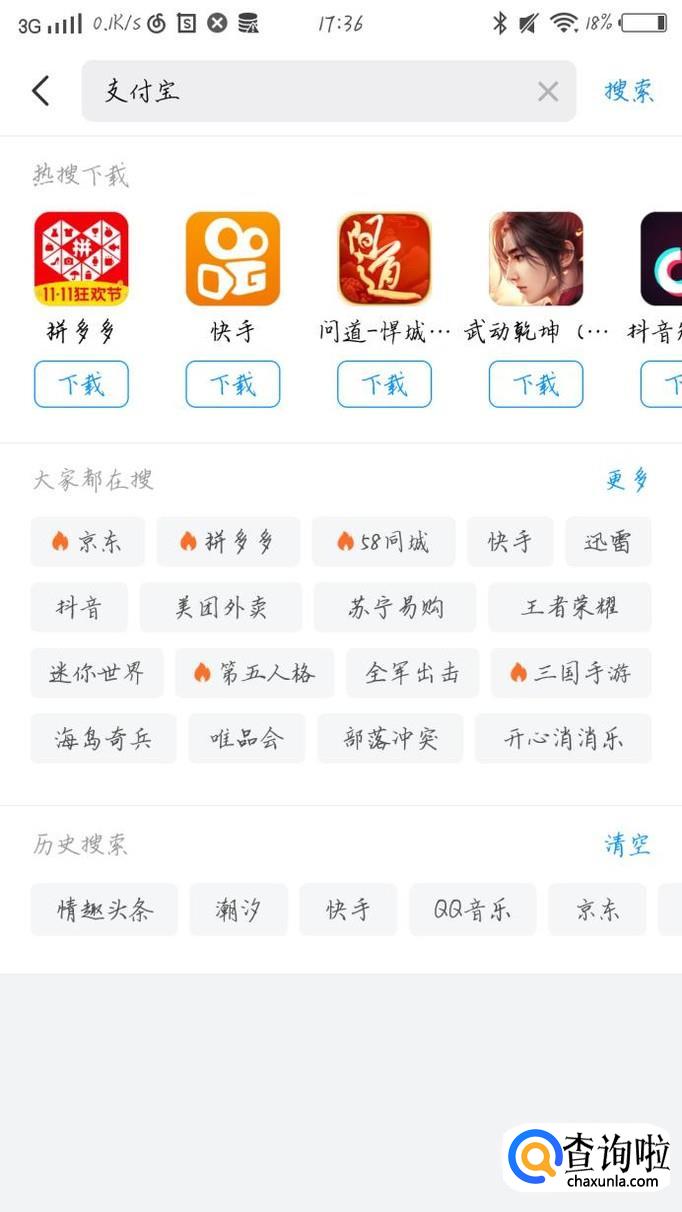The width and height of the screenshot is (682, 1212).
Task: Download 快手 from hot downloads
Action: click(x=233, y=384)
